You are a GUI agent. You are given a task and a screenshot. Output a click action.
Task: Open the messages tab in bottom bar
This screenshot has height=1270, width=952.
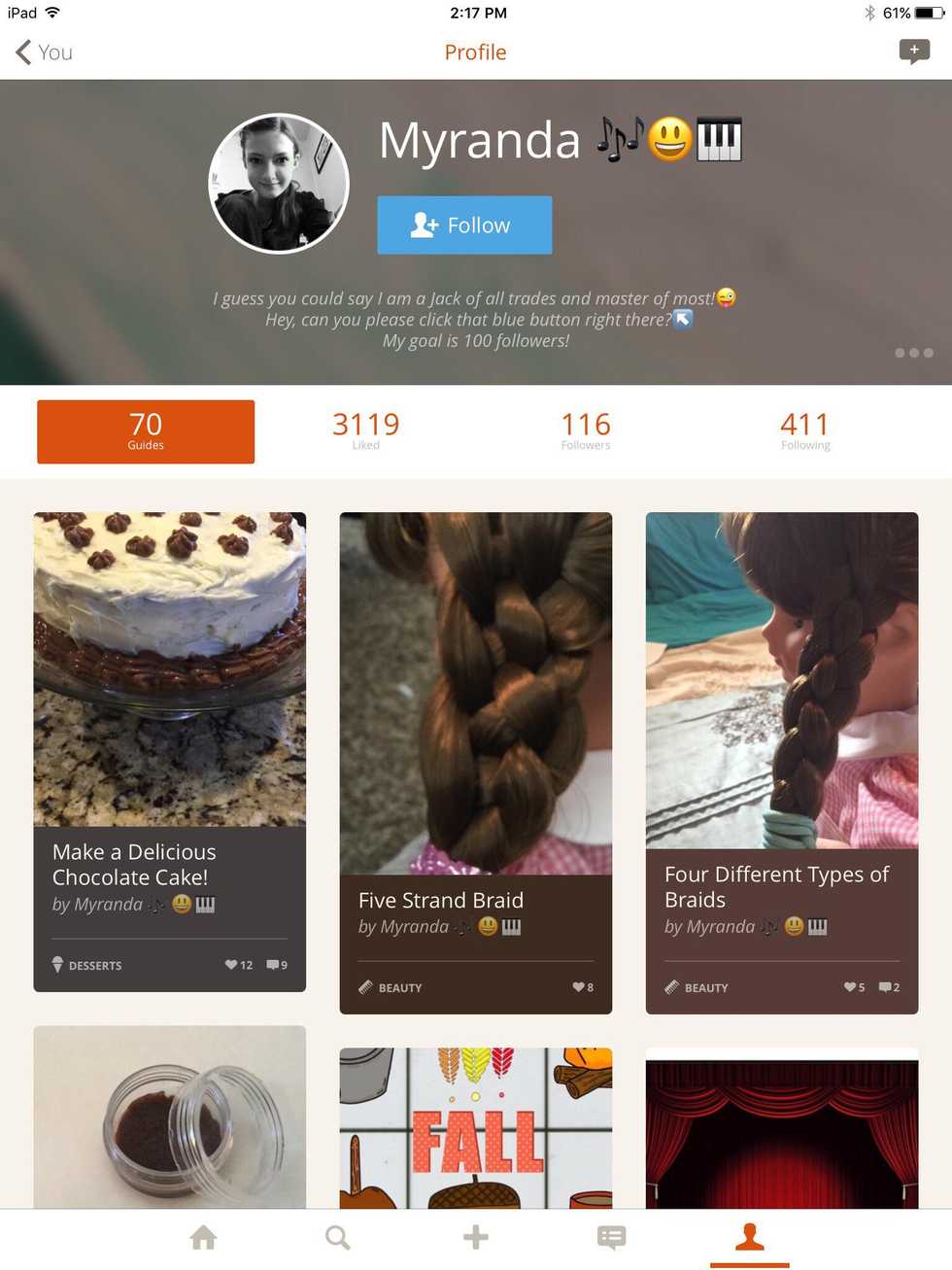click(x=611, y=1237)
